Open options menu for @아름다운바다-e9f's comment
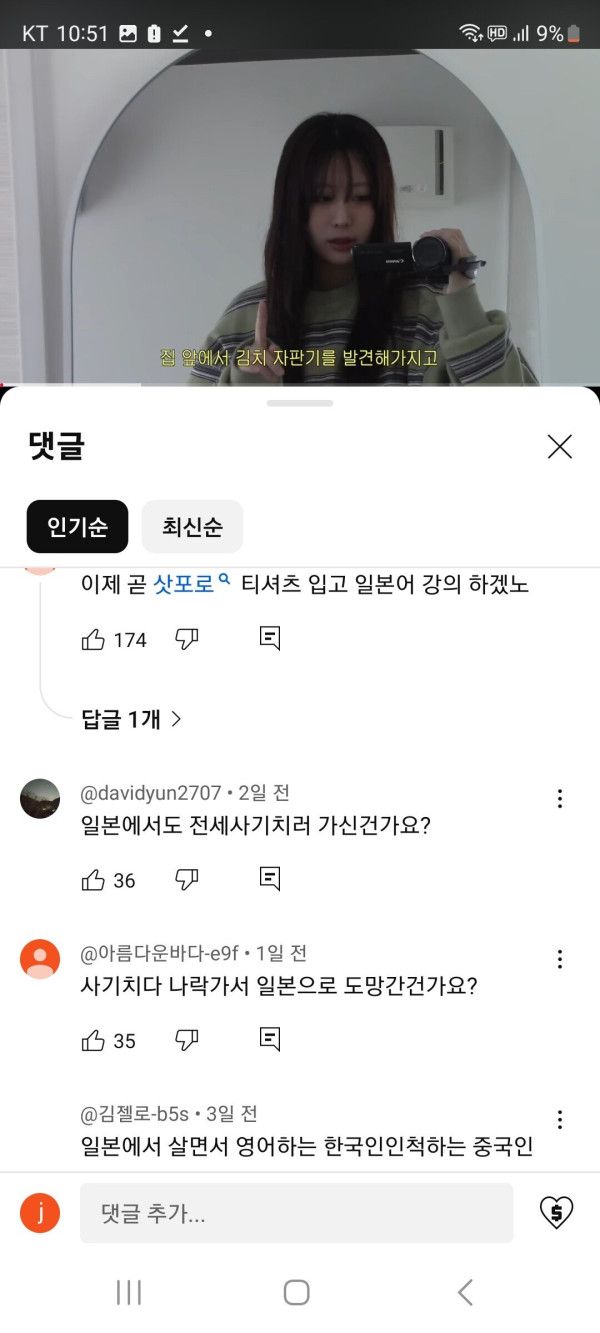 pyautogui.click(x=560, y=959)
